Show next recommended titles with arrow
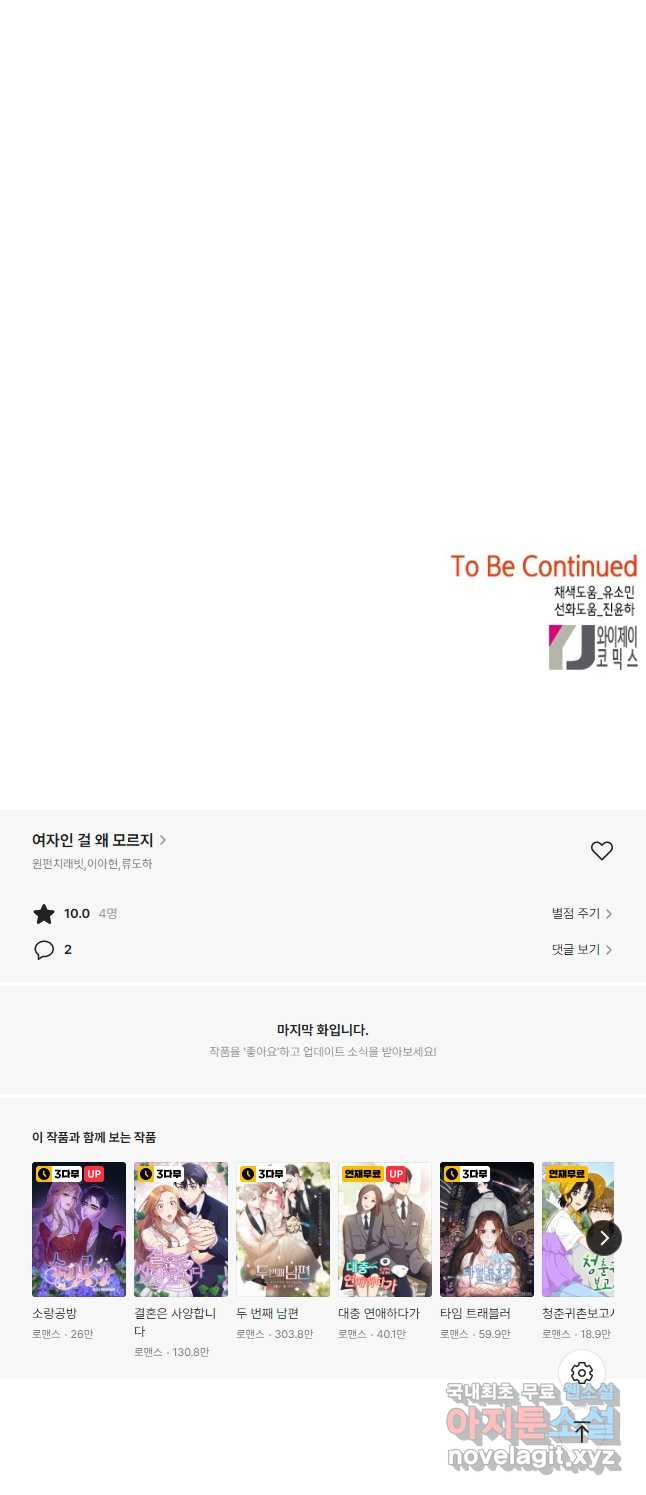Screen dimensions: 646x1495 click(x=604, y=1238)
